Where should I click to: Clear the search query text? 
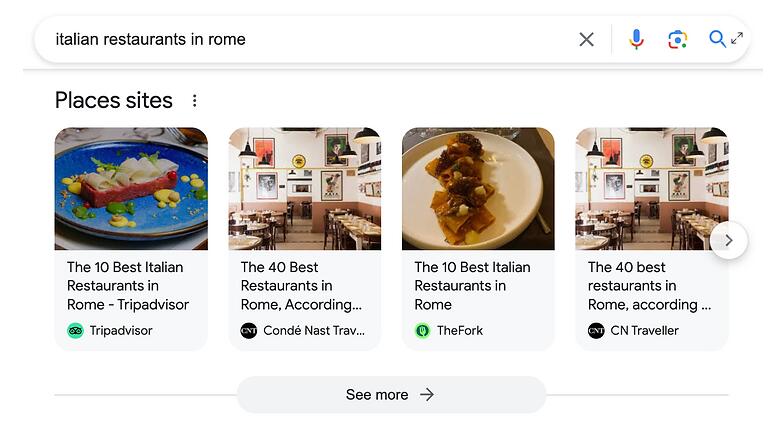coord(586,39)
